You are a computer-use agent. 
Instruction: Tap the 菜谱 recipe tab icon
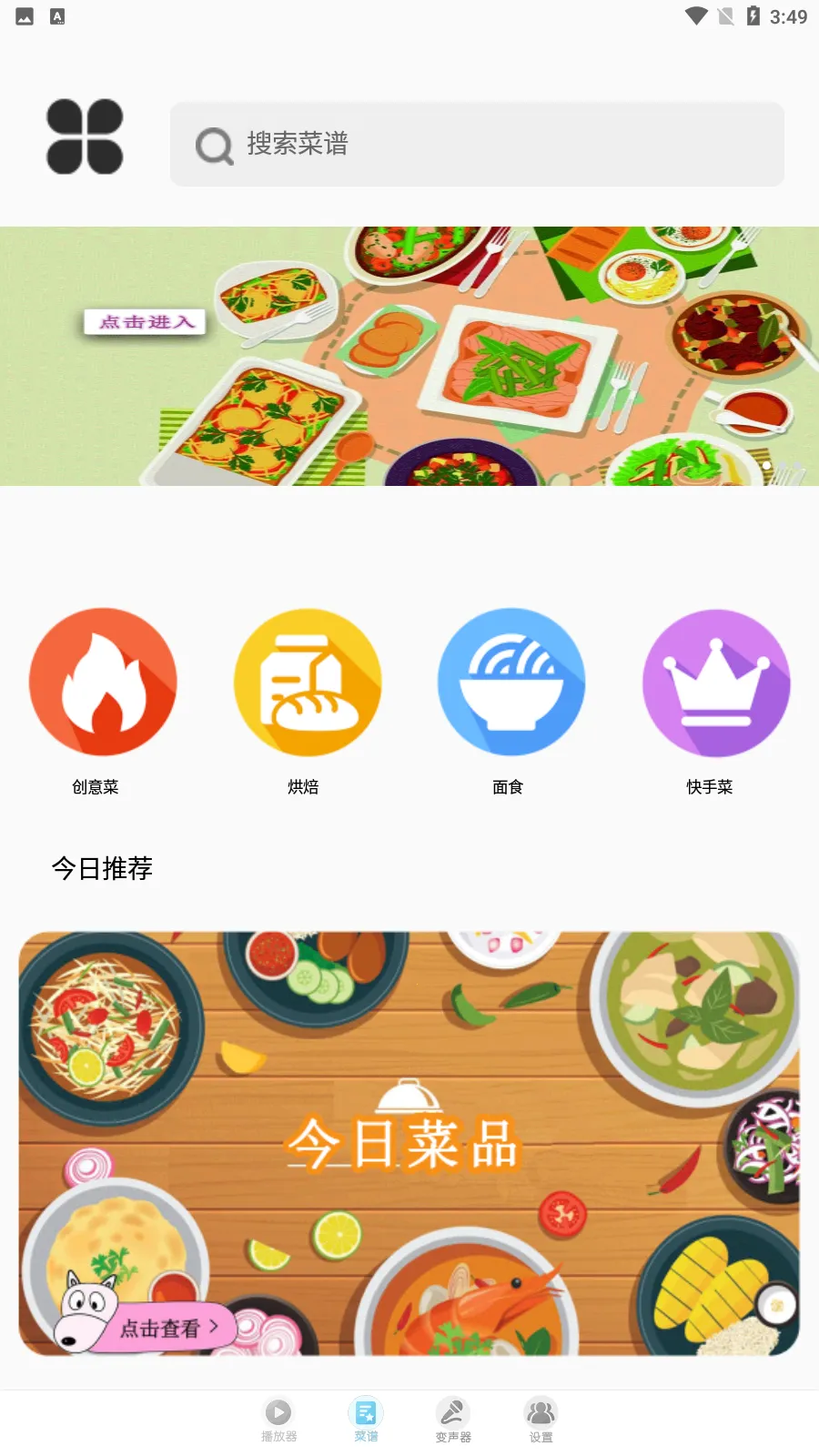pos(366,1410)
